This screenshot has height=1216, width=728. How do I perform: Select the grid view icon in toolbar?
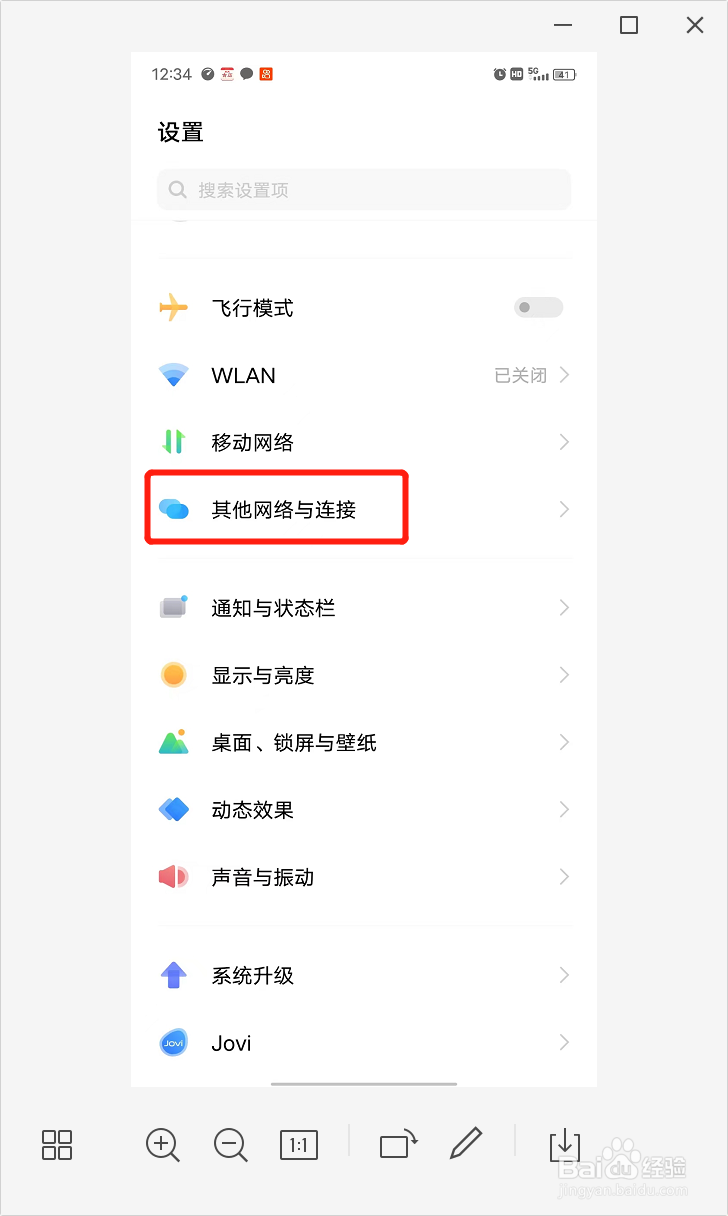(57, 1145)
